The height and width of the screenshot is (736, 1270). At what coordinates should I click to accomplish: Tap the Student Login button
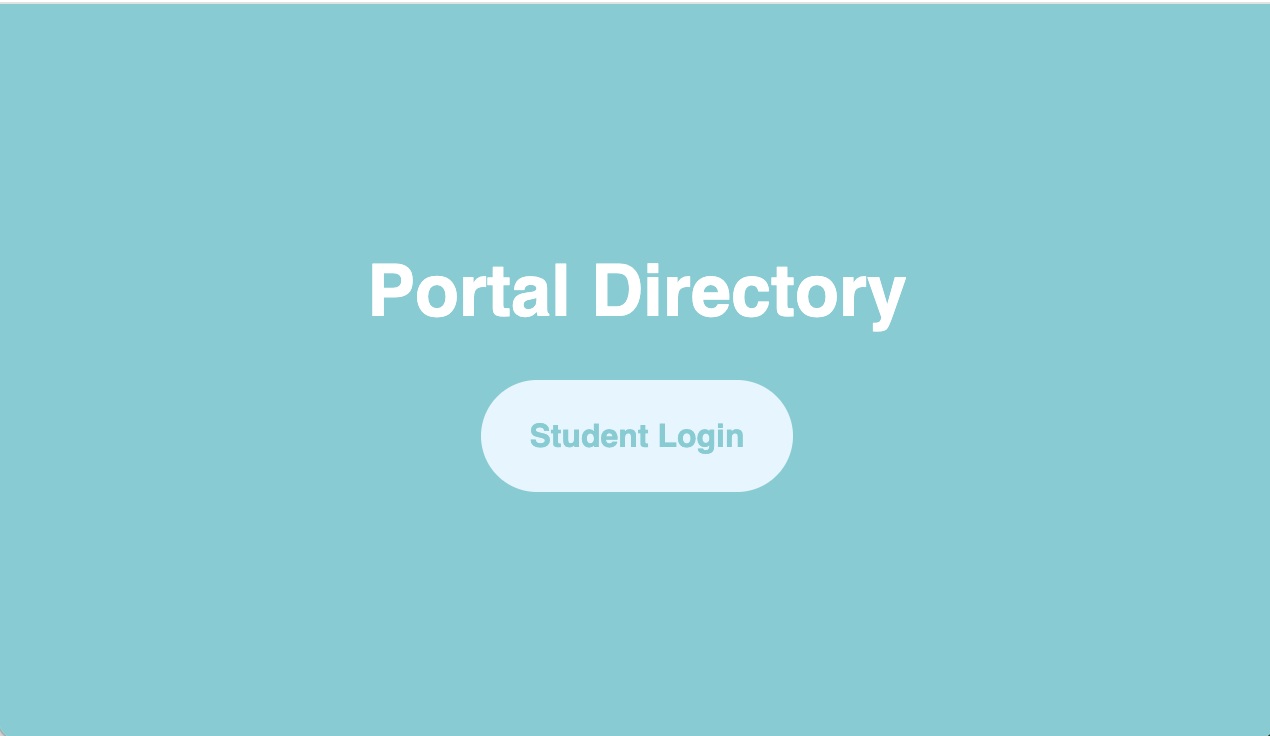click(x=636, y=436)
